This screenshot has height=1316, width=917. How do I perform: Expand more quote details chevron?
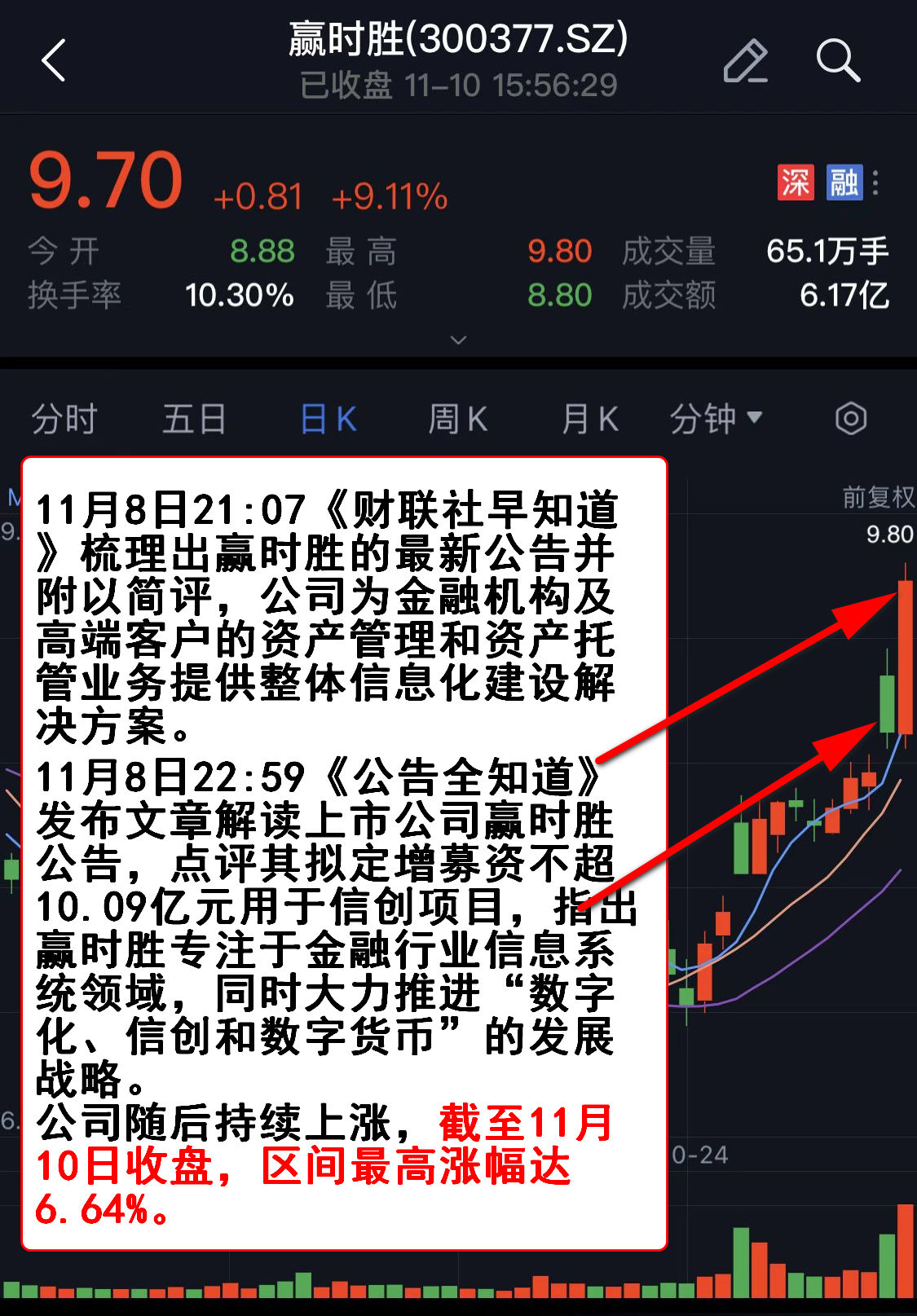(x=458, y=339)
